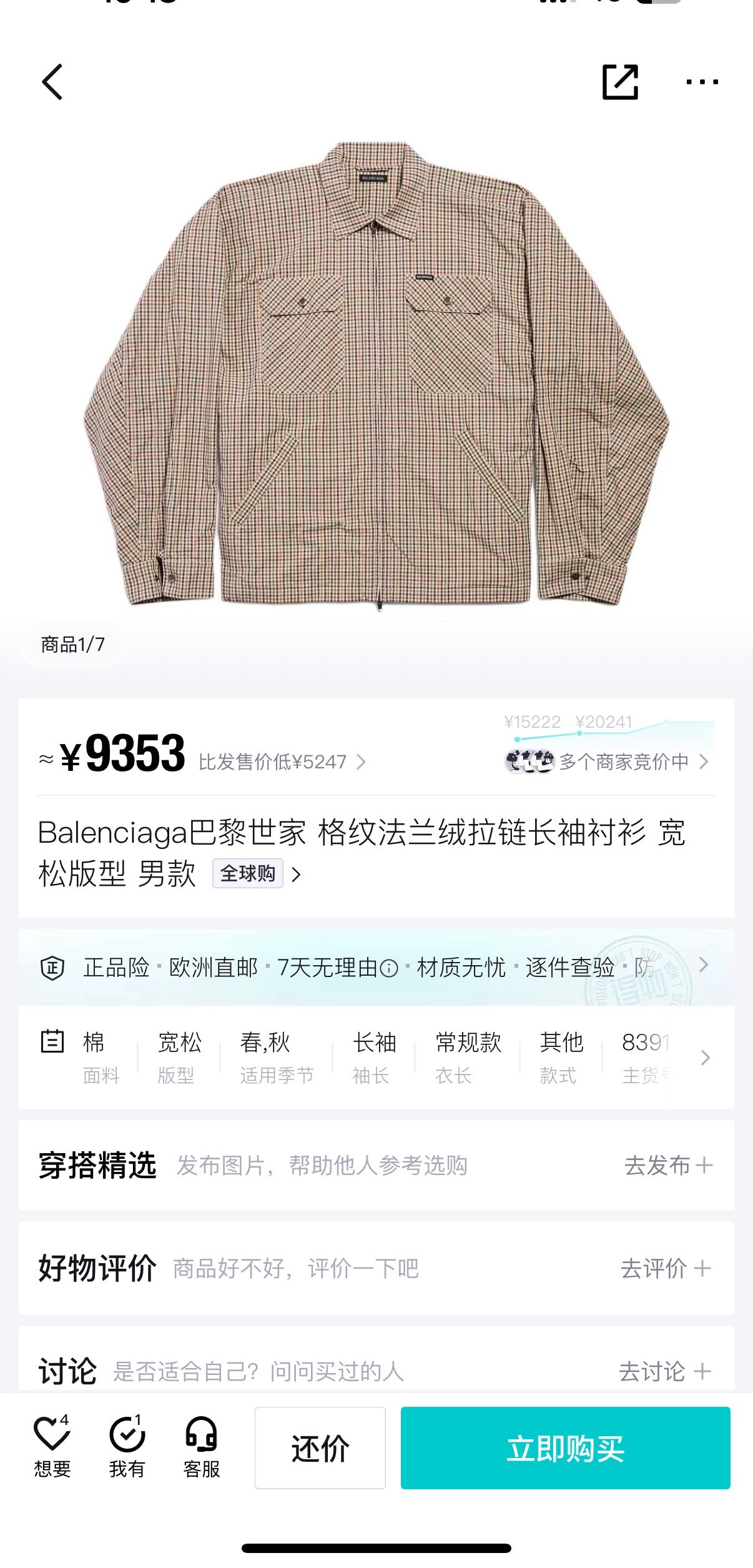Screen dimensions: 753x1568
Task: Tap 还价 to make a price offer
Action: (x=320, y=1448)
